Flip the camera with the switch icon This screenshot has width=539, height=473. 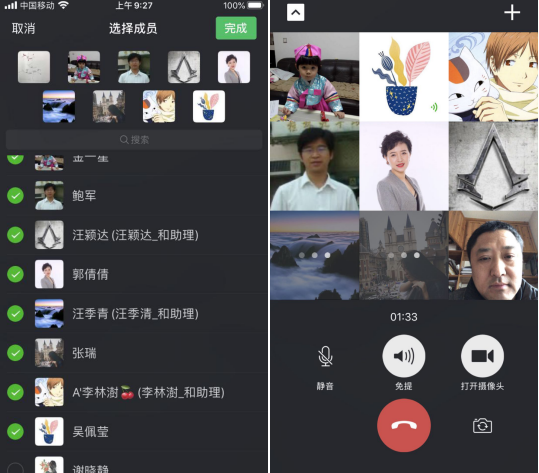click(482, 426)
